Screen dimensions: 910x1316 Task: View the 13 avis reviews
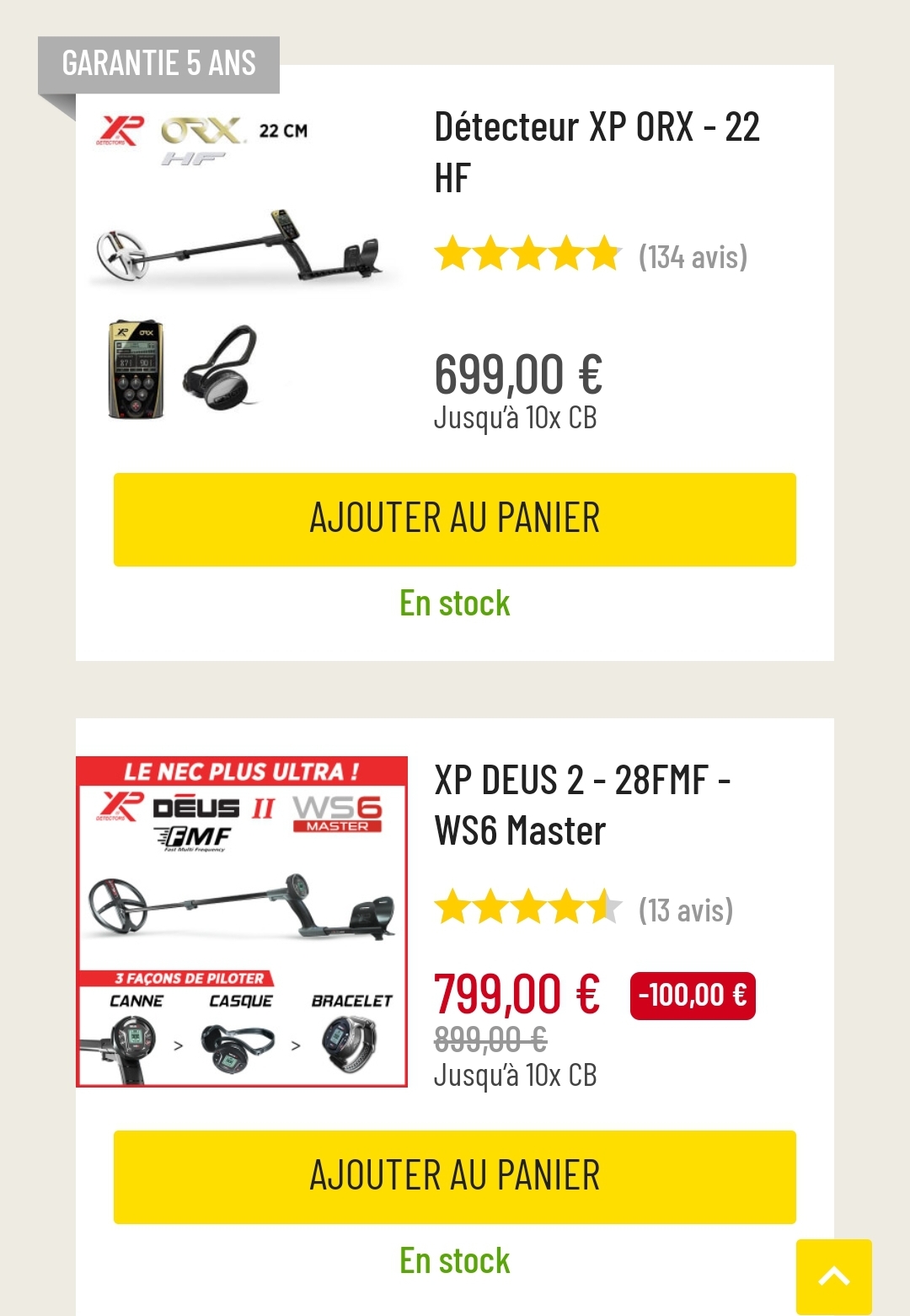pyautogui.click(x=685, y=910)
